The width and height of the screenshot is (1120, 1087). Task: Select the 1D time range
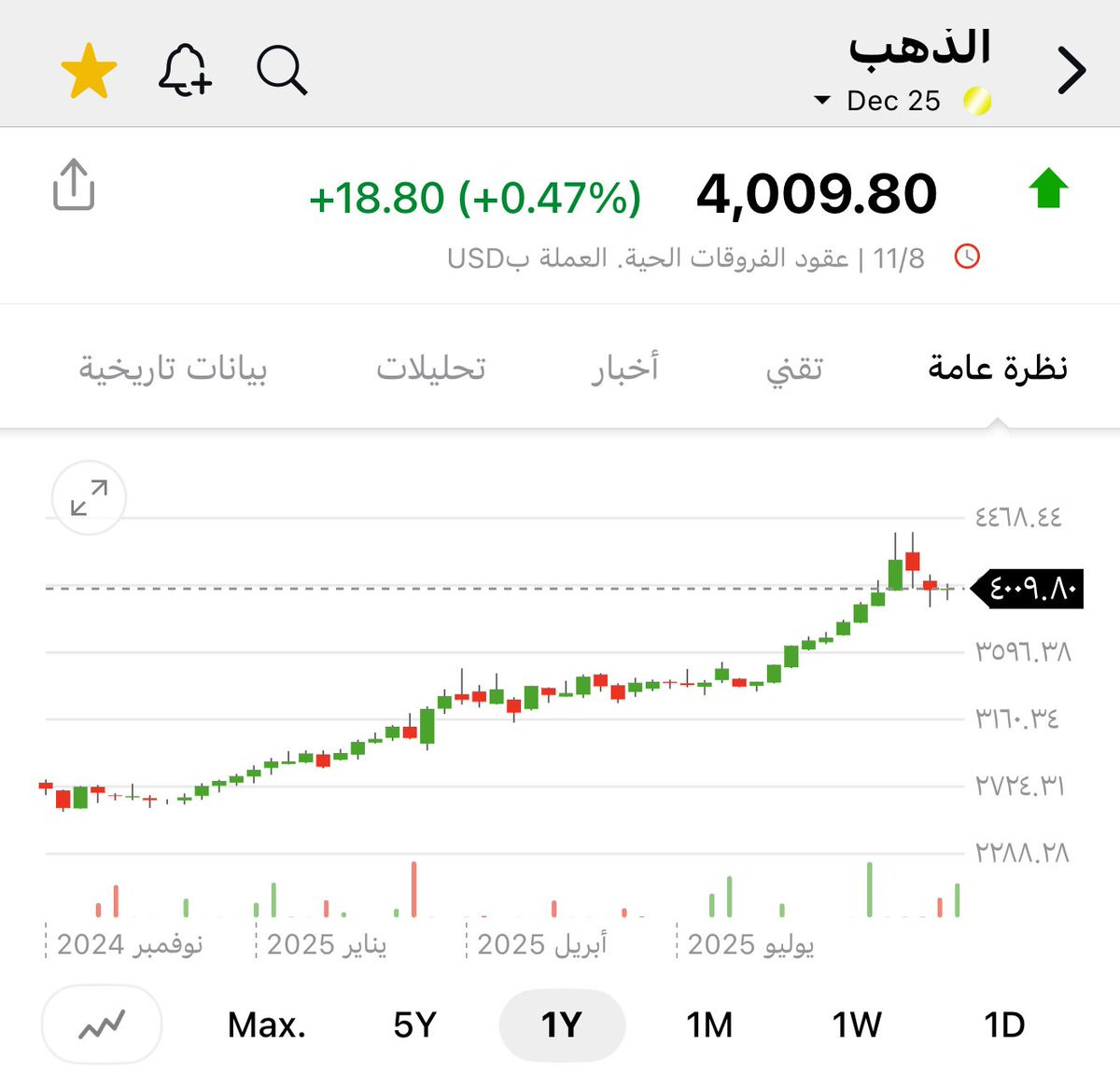(1004, 1024)
